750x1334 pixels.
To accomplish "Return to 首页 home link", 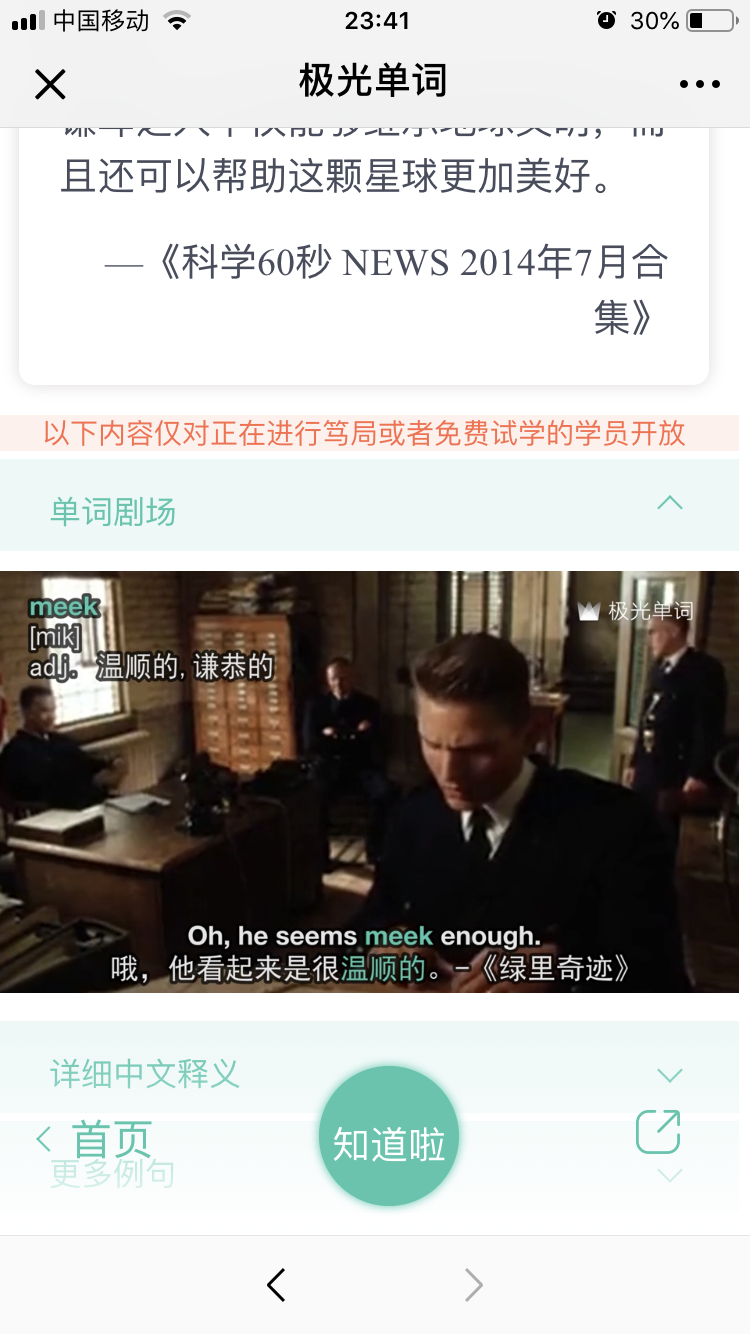I will pyautogui.click(x=94, y=1138).
